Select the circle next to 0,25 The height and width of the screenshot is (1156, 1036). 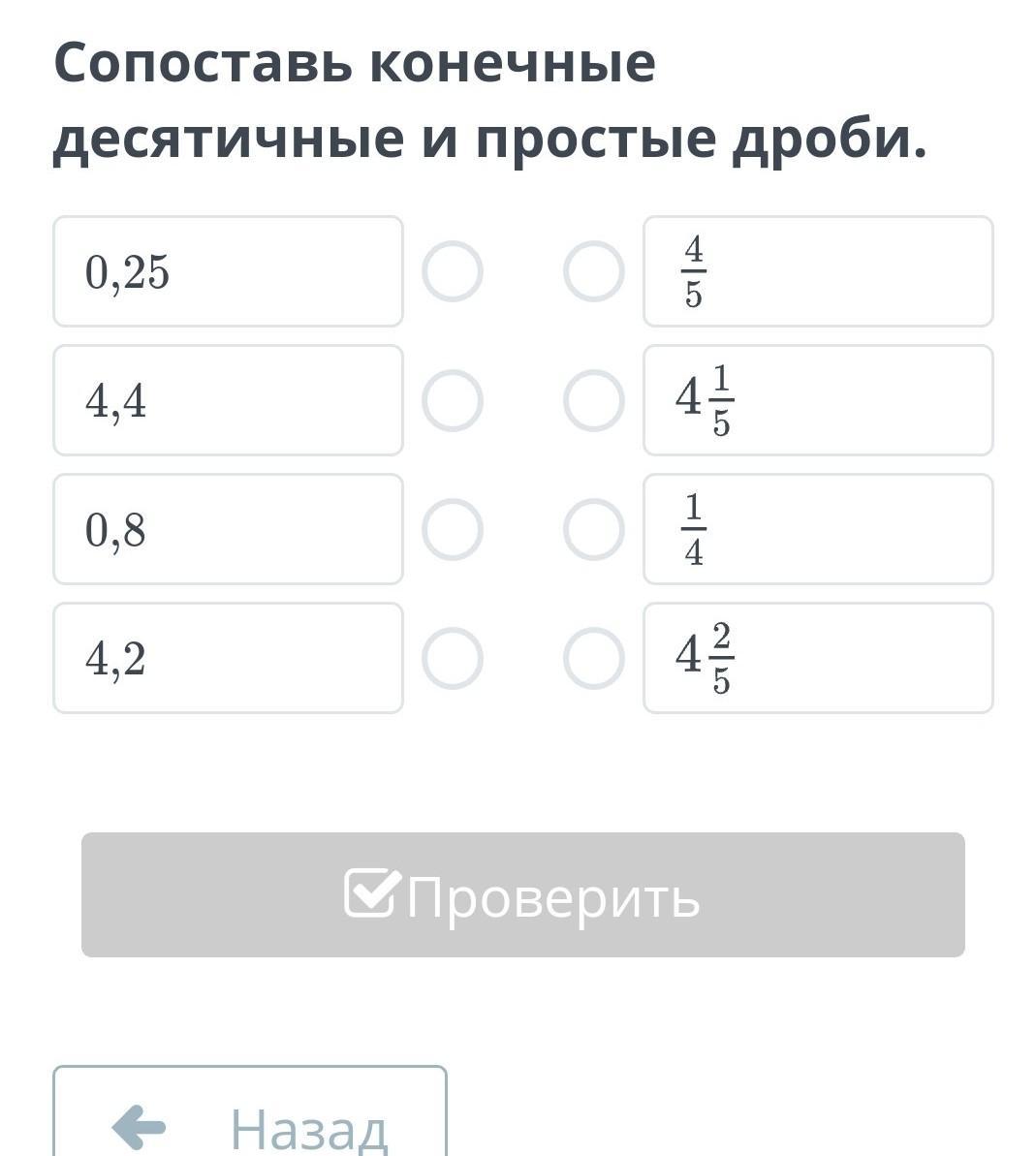point(452,271)
